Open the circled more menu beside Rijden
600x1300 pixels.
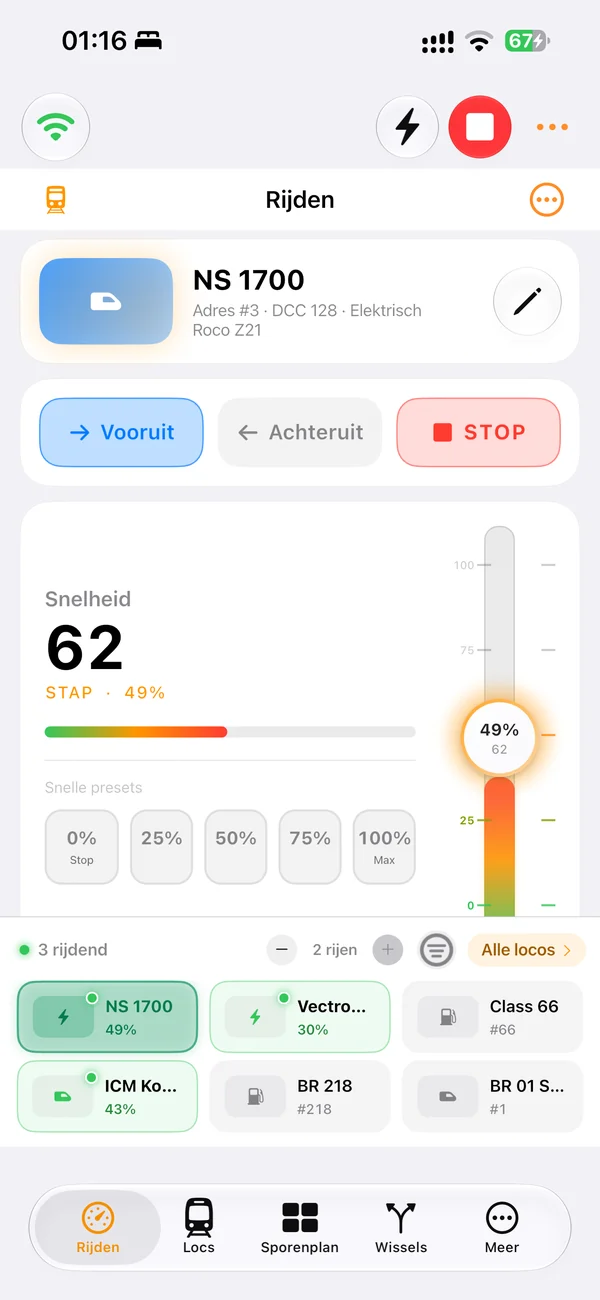[546, 200]
